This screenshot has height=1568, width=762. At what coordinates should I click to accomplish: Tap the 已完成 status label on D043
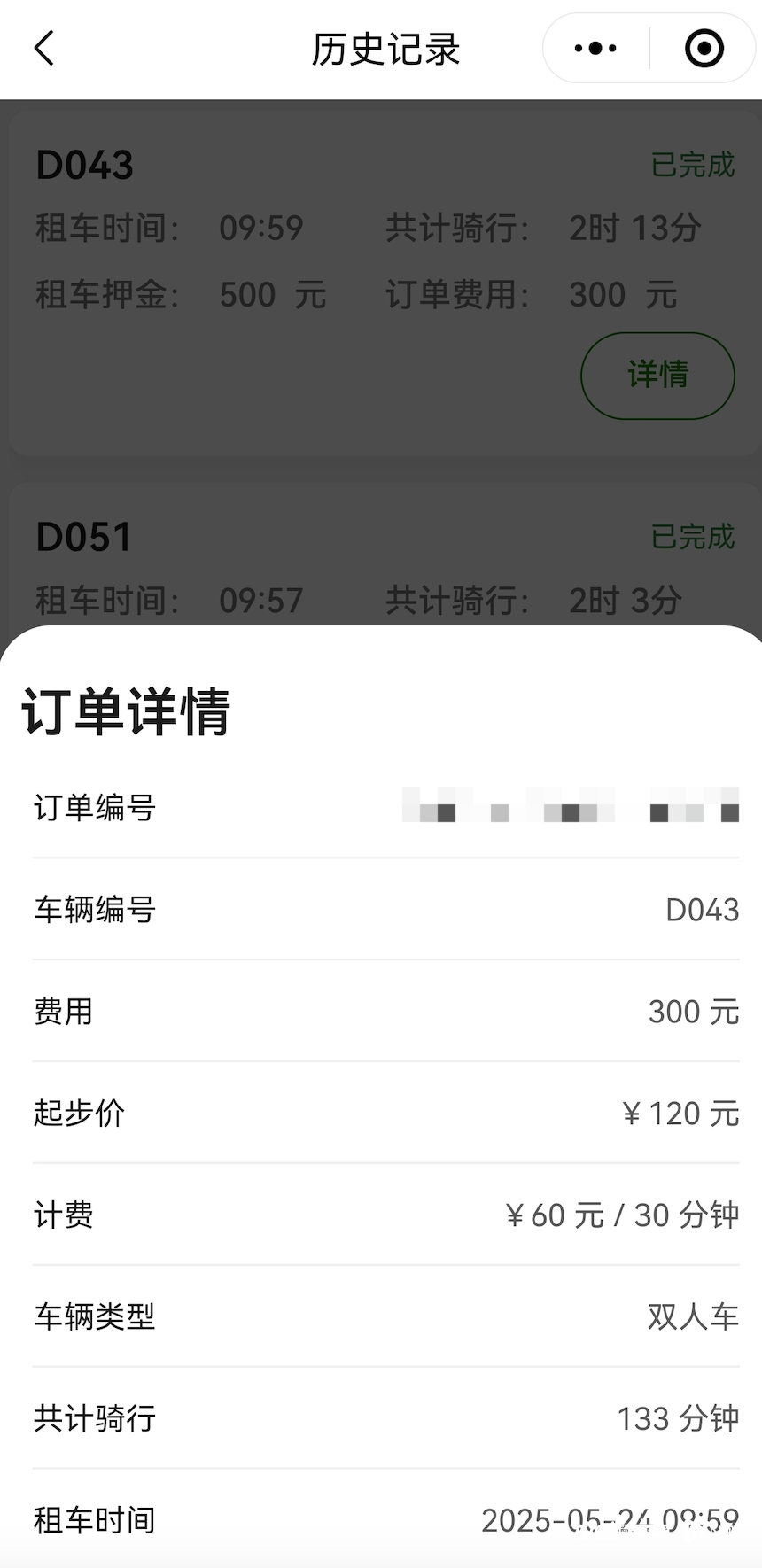tap(690, 164)
